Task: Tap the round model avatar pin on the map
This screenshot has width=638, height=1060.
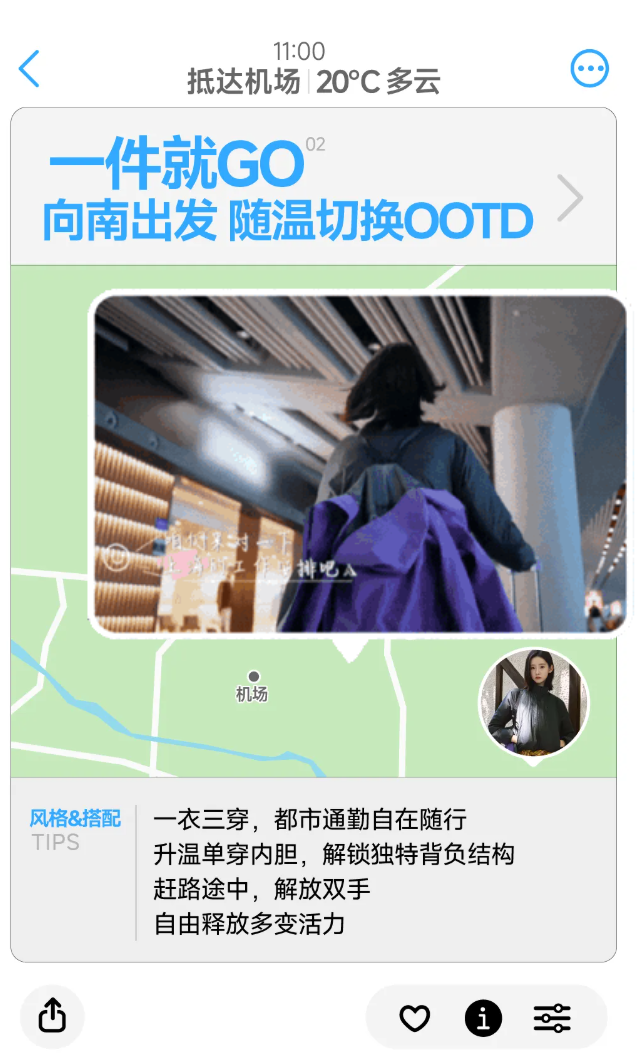Action: click(533, 703)
